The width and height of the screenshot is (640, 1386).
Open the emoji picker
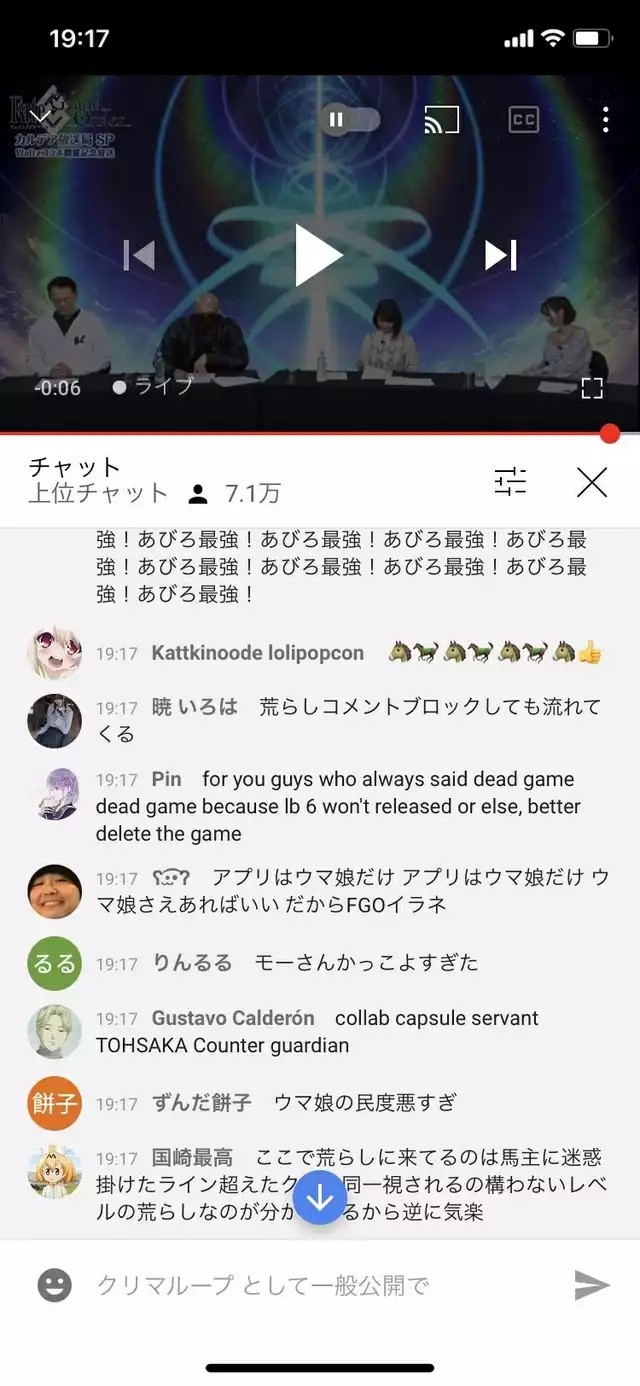[x=55, y=1285]
